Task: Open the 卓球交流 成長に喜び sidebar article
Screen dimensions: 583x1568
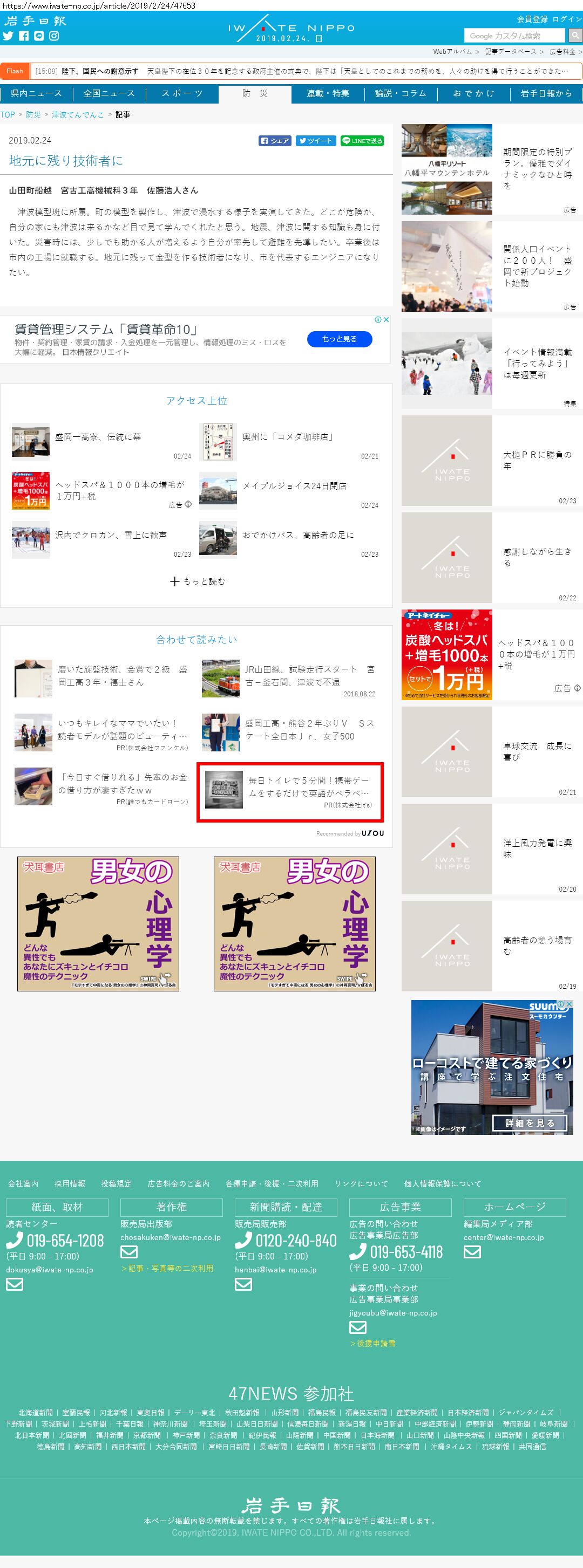Action: point(537,751)
